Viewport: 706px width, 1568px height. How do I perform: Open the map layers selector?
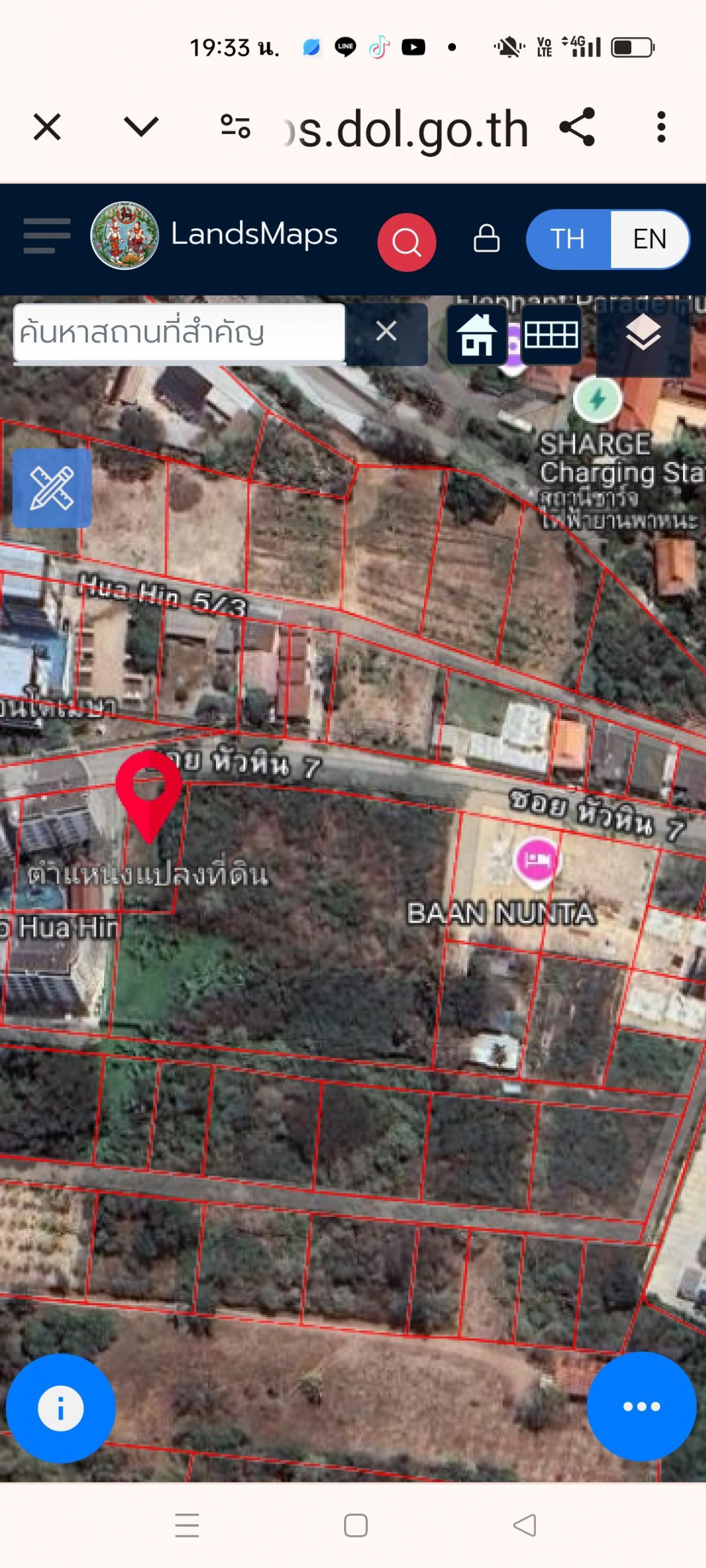point(642,335)
